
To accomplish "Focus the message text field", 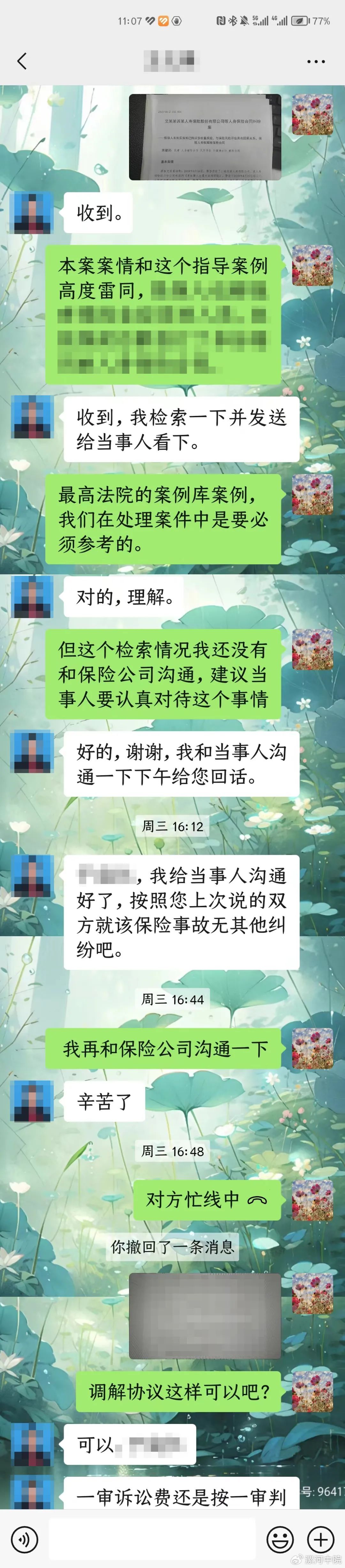I will [x=152, y=1539].
